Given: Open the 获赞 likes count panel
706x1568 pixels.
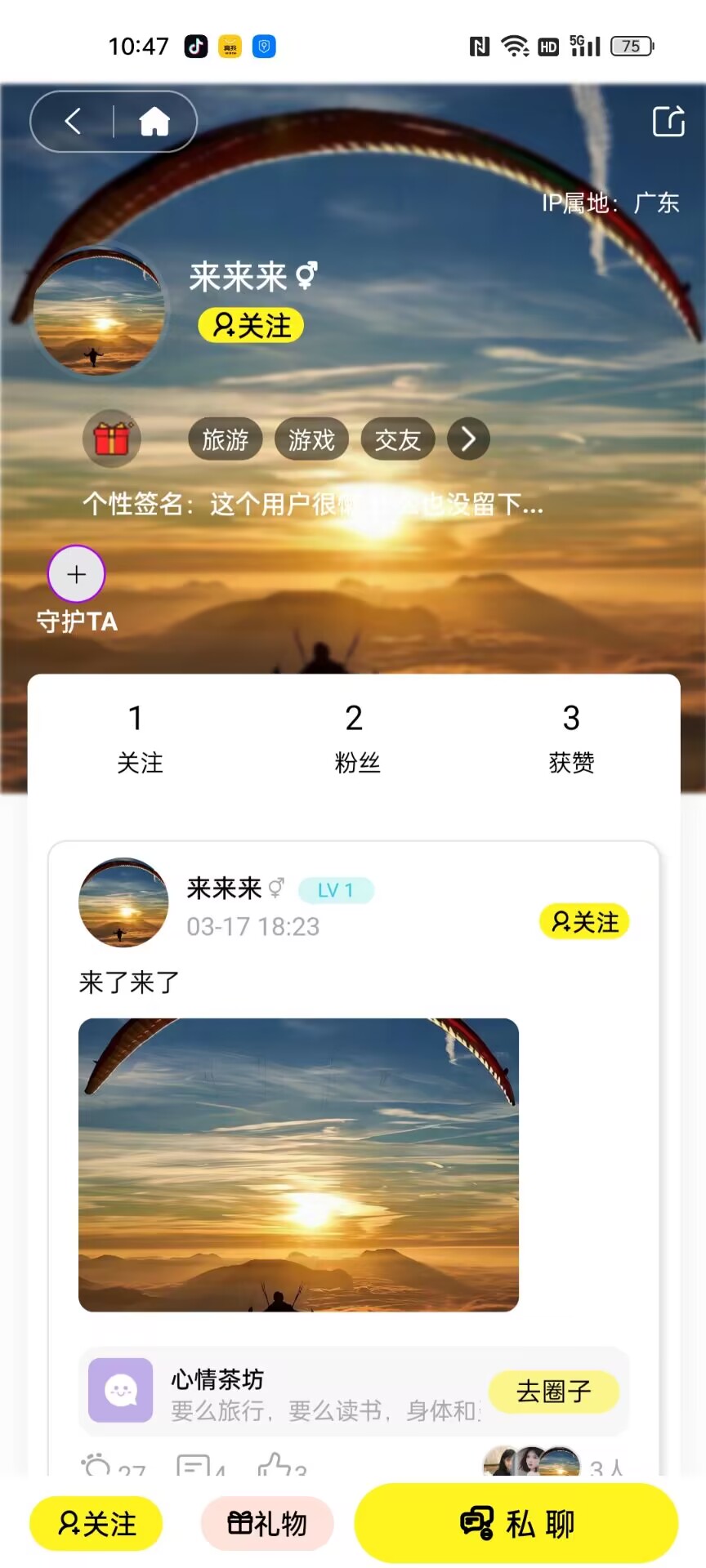Looking at the screenshot, I should (570, 737).
